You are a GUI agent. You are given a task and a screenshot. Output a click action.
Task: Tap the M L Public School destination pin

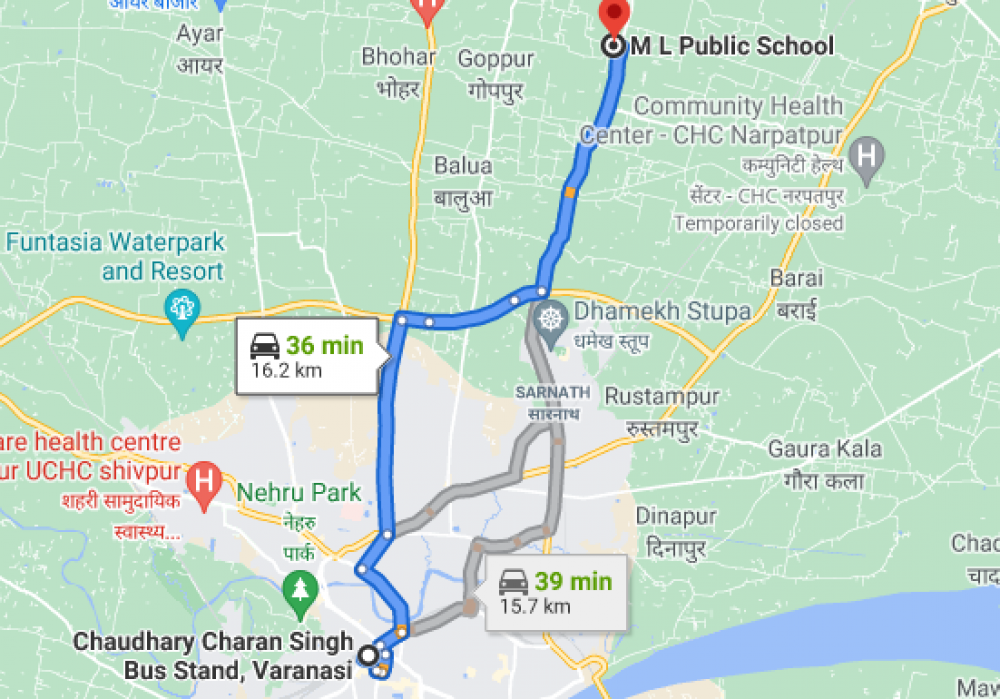pos(612,18)
